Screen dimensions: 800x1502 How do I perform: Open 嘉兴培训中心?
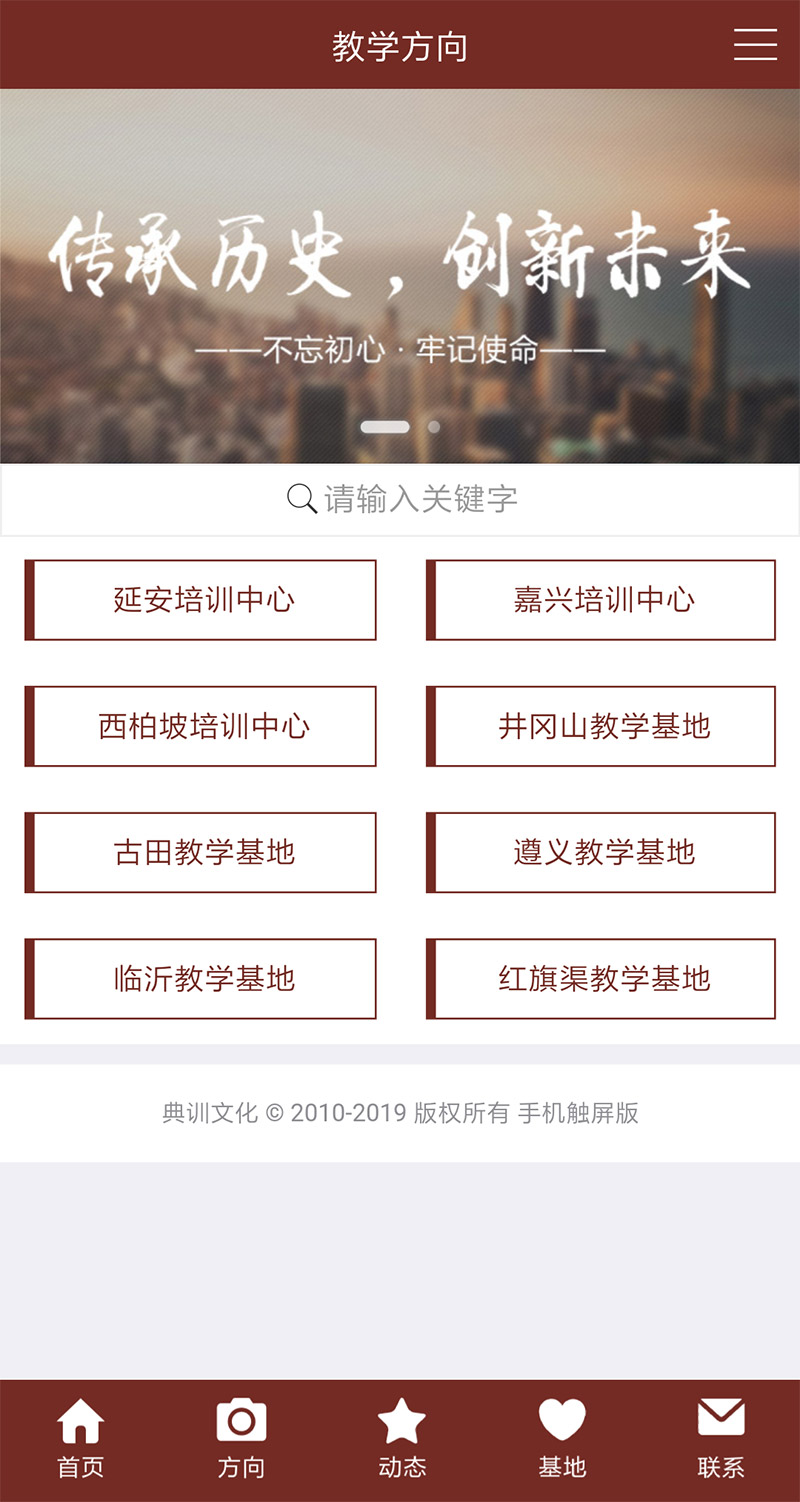(601, 600)
